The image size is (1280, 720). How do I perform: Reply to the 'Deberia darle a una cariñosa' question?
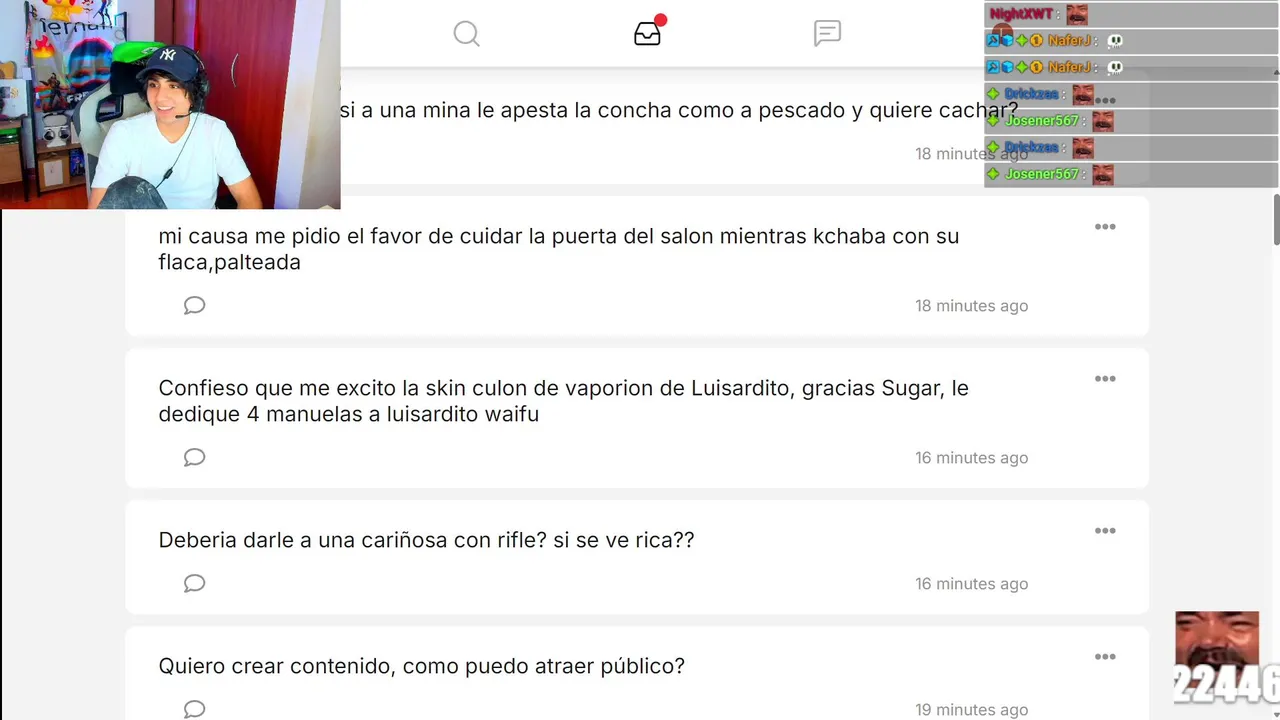pos(195,583)
